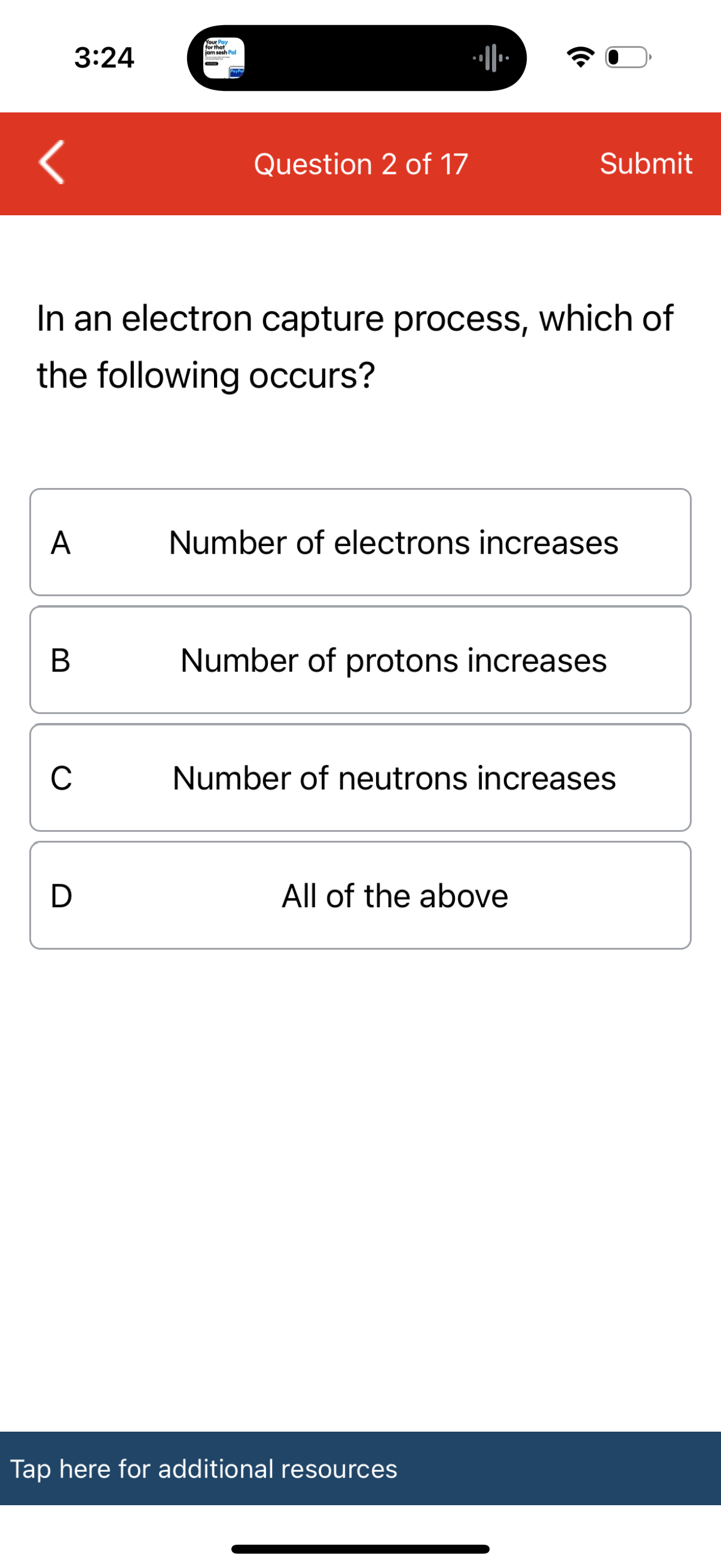Tap the voice activity indicator in the Dynamic Island
This screenshot has width=721, height=1568.
490,58
